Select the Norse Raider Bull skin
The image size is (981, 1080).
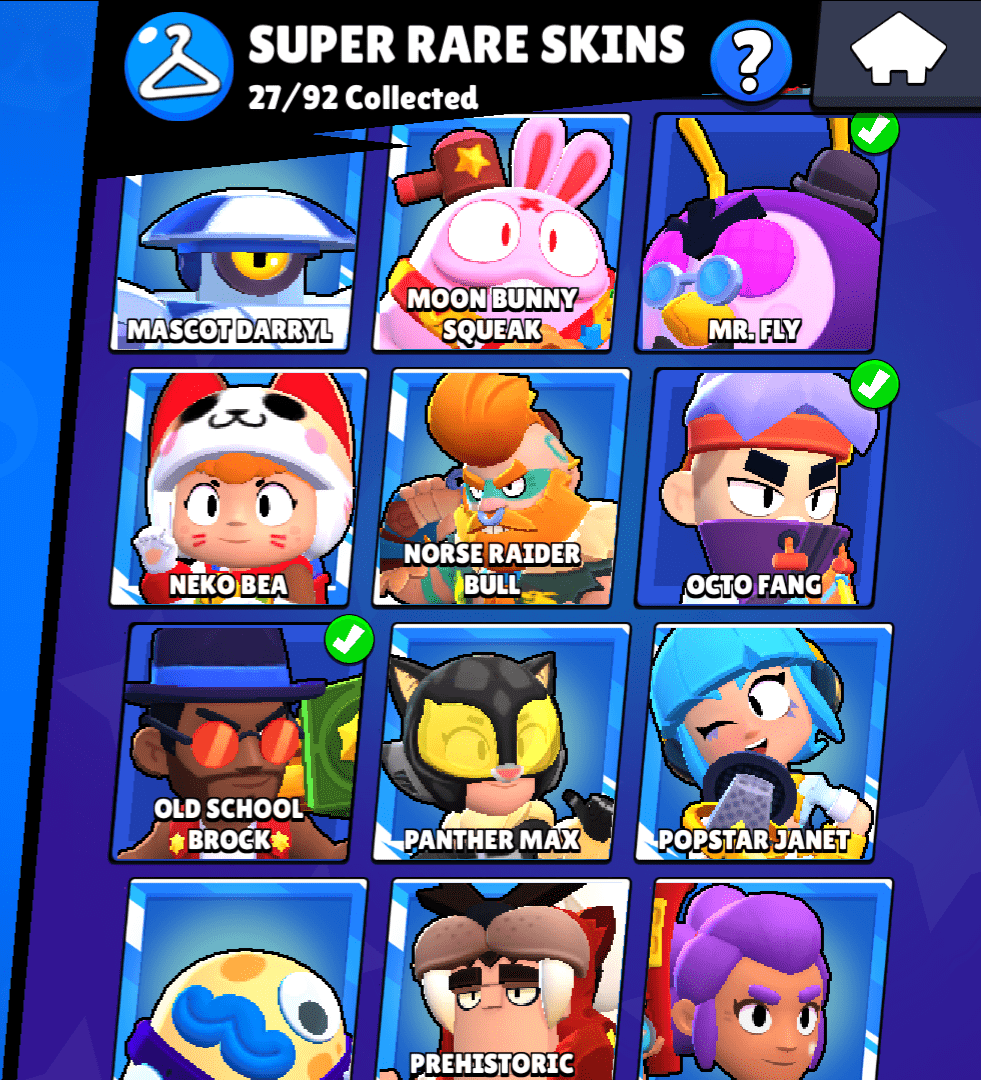[502, 487]
